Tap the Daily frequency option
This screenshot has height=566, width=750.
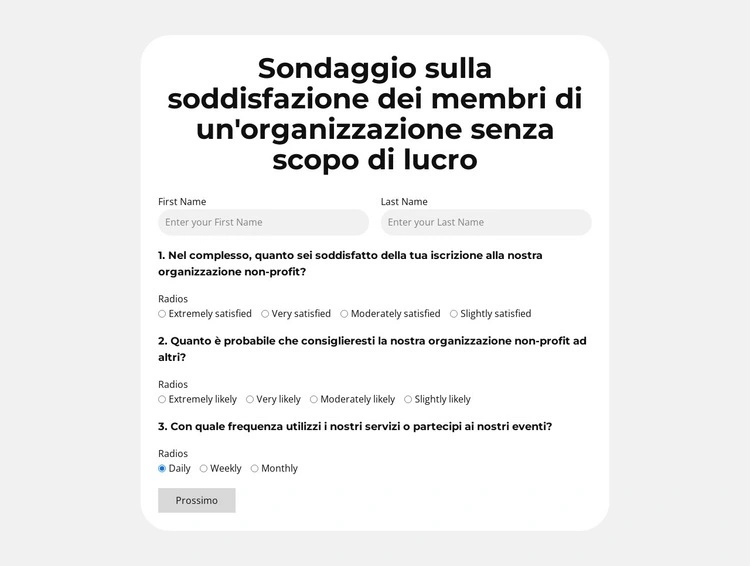pos(162,468)
